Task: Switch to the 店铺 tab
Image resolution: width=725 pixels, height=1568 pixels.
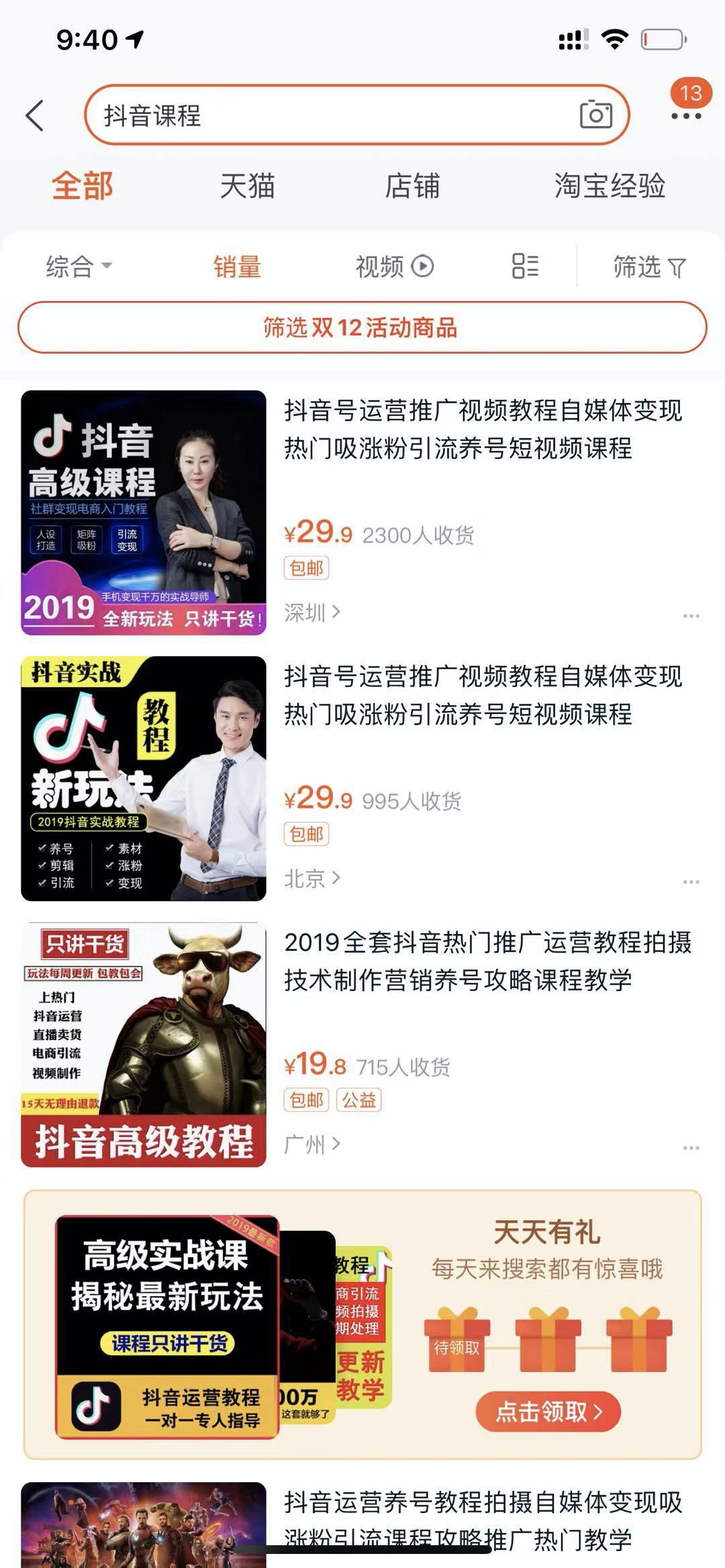Action: click(x=412, y=186)
